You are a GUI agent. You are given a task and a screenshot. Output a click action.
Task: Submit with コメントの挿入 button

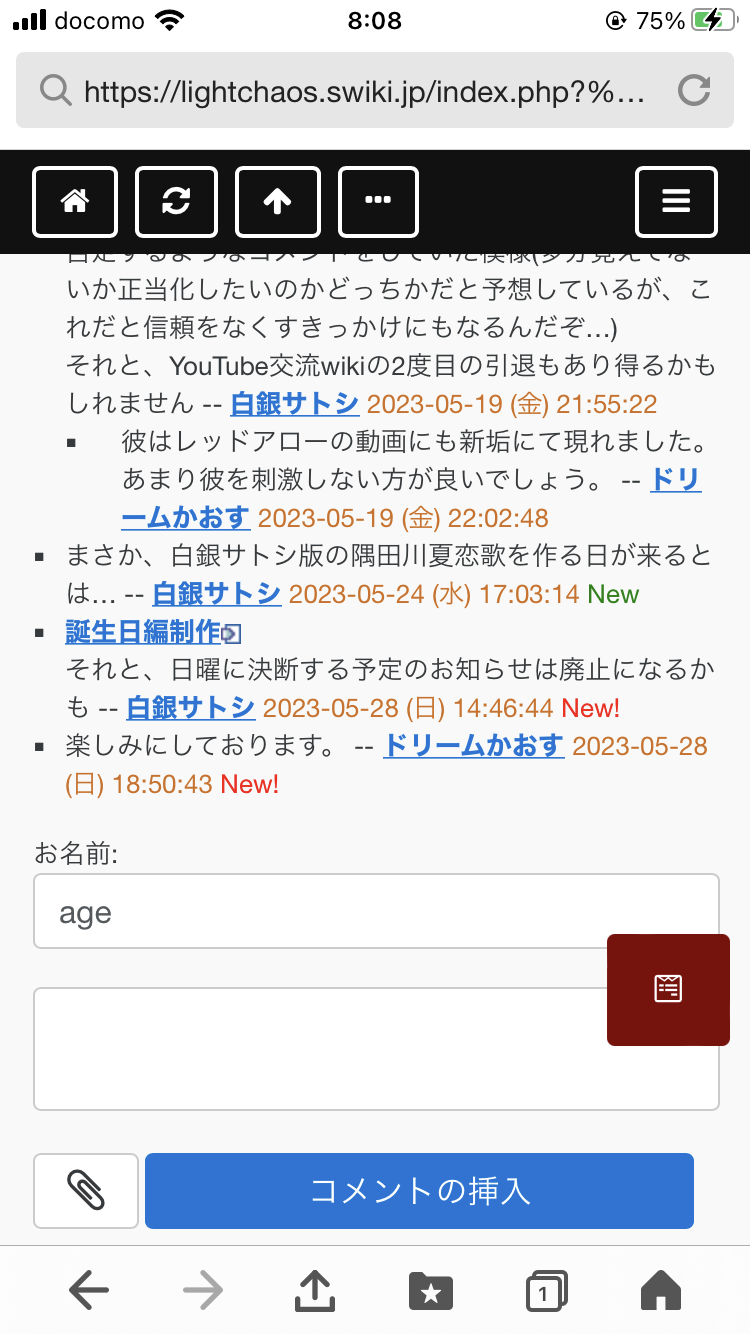coord(419,1191)
